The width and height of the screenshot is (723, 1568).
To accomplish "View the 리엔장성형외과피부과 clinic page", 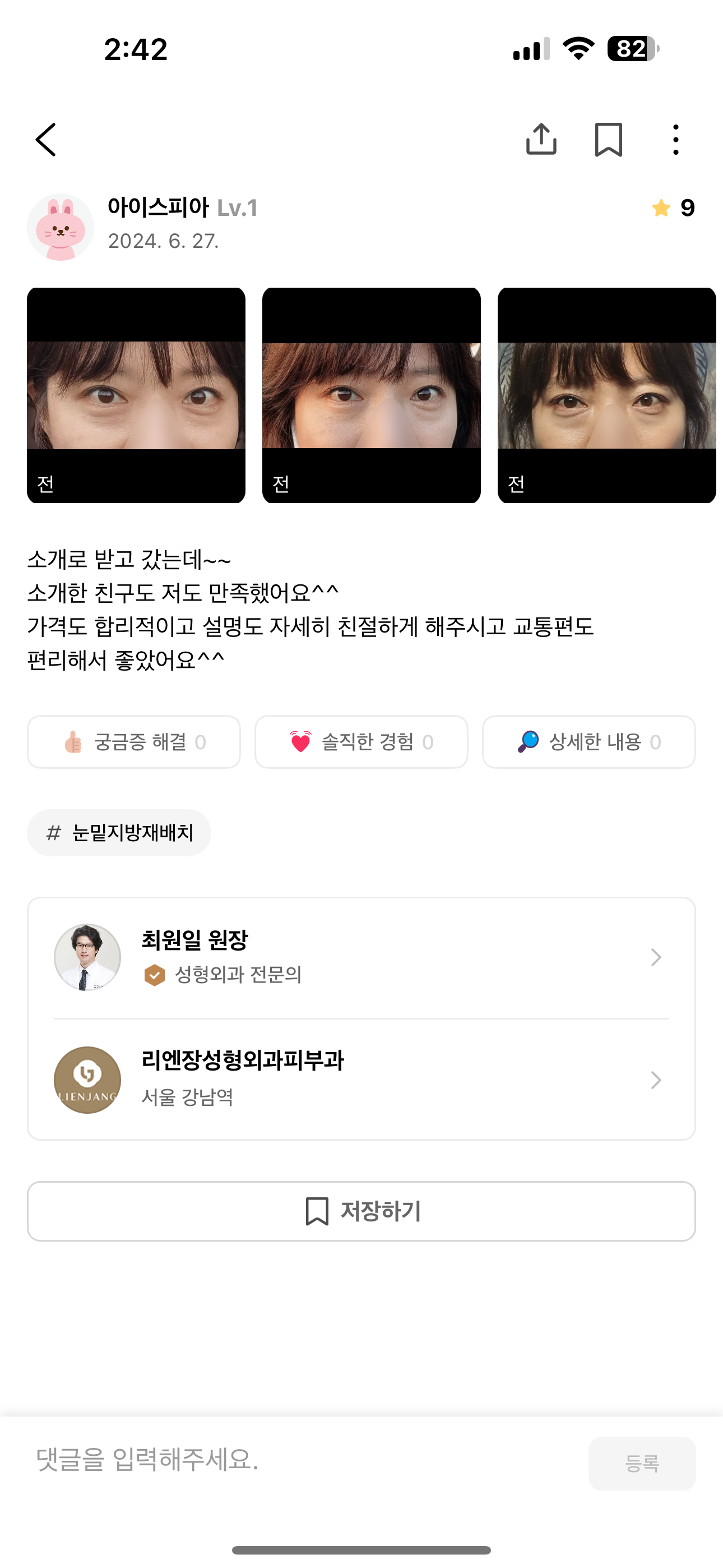I will [x=361, y=1080].
